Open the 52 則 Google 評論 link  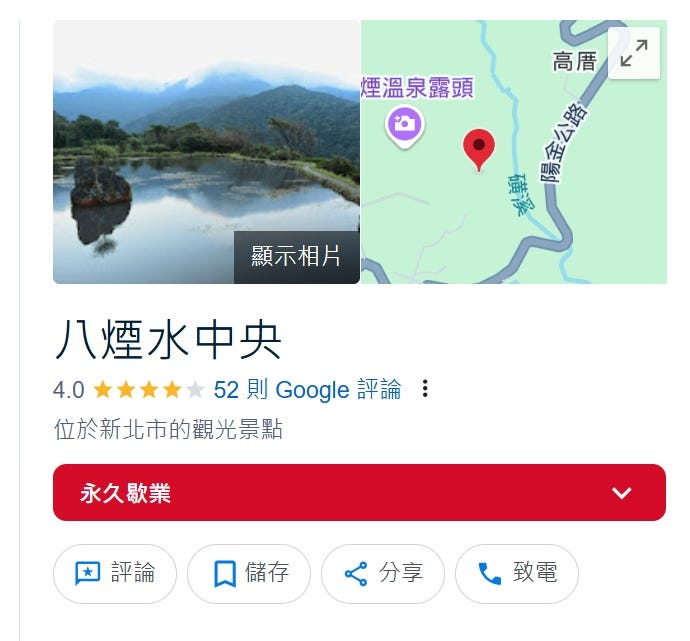[x=307, y=389]
